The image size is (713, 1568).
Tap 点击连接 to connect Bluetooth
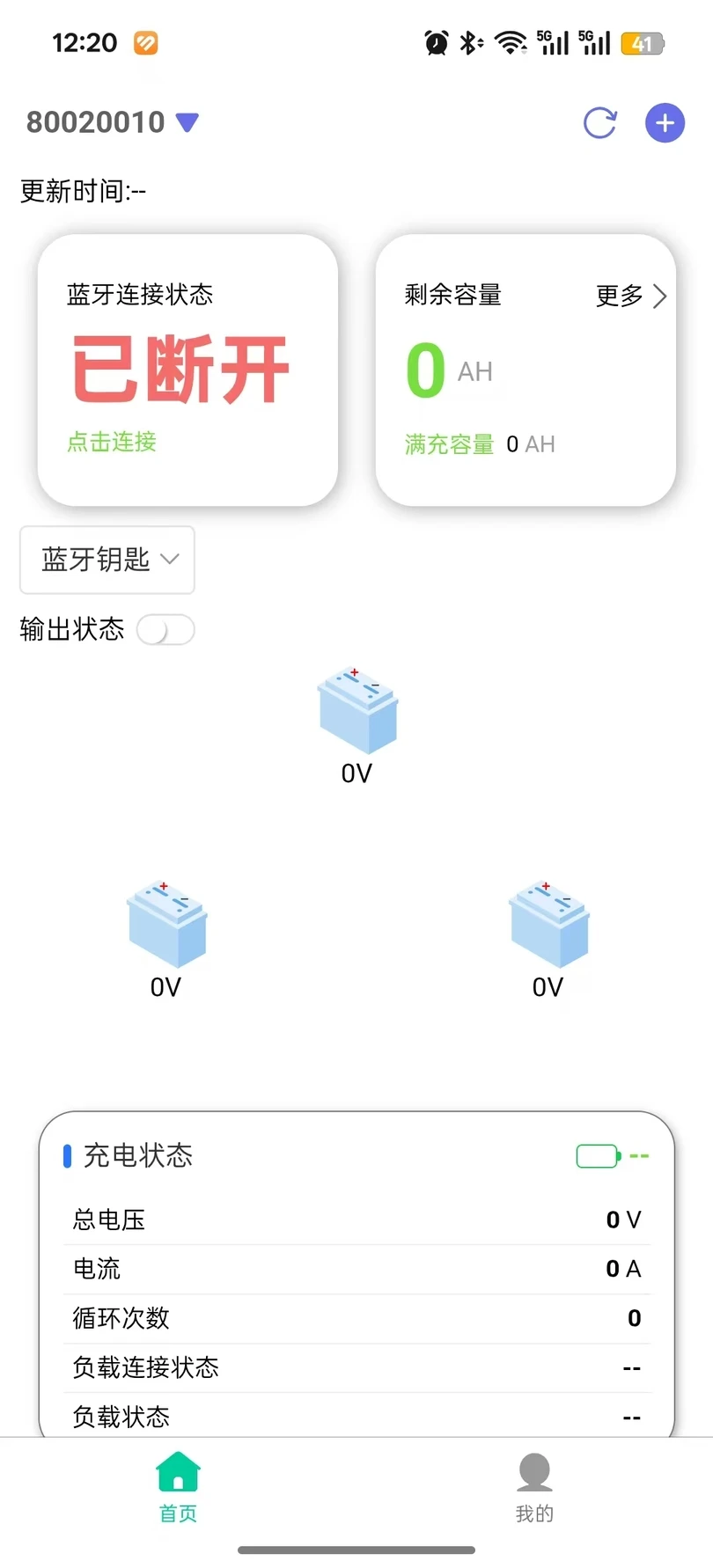click(110, 443)
